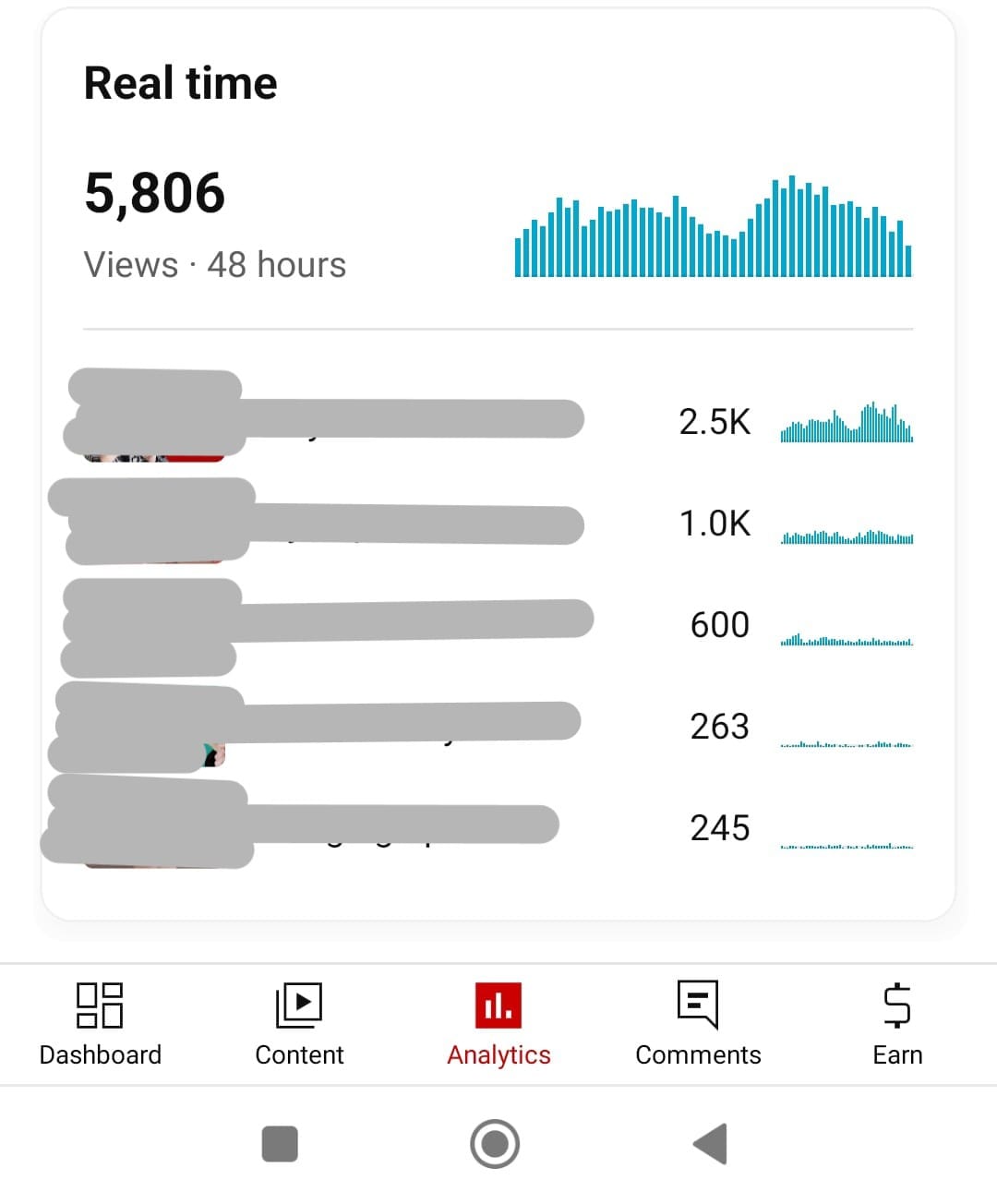Open the video row with 600 views
The width and height of the screenshot is (997, 1204).
tap(498, 625)
